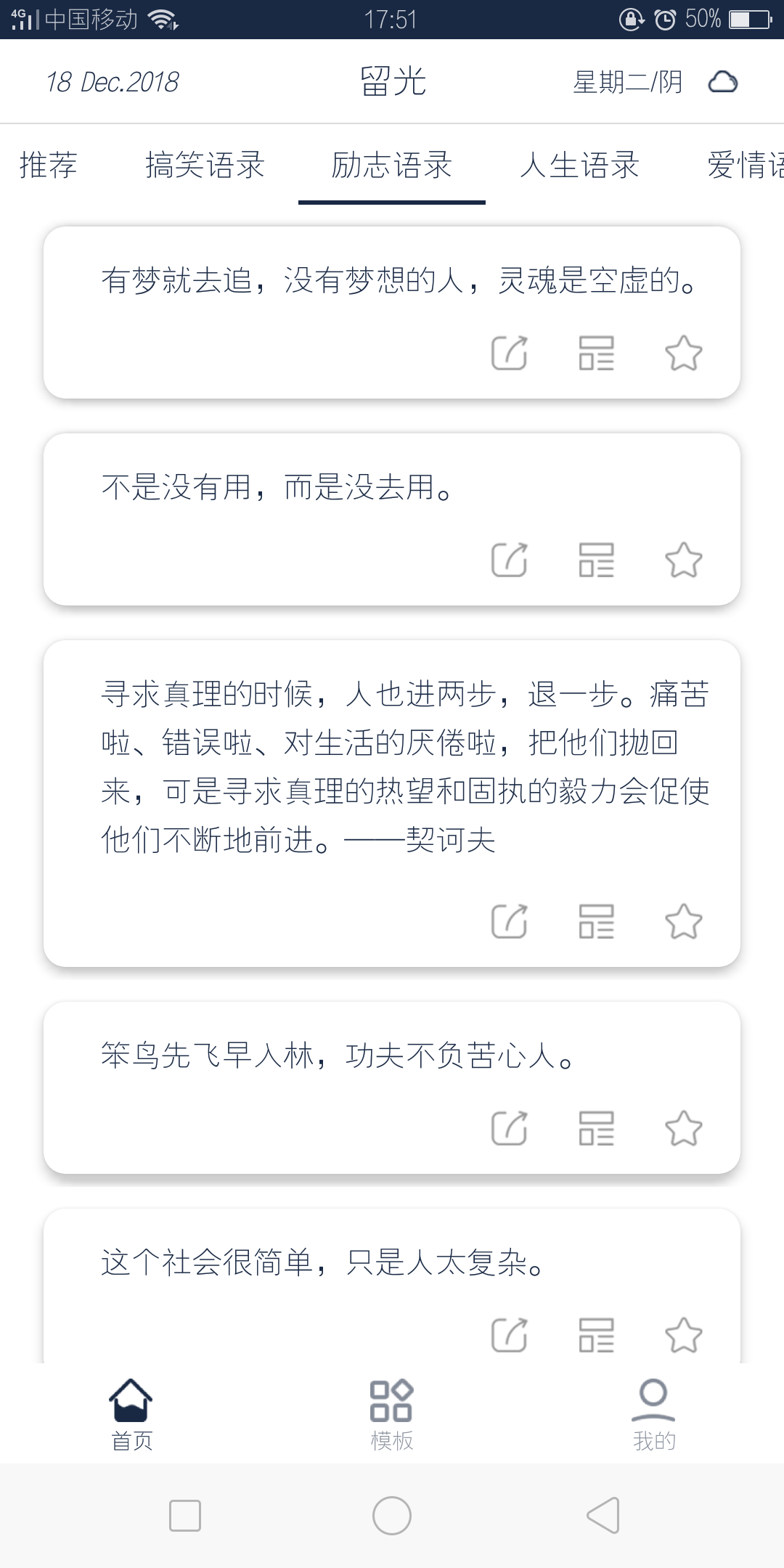Favorite the 契诃夫 quote
784x1568 pixels.
(x=683, y=922)
